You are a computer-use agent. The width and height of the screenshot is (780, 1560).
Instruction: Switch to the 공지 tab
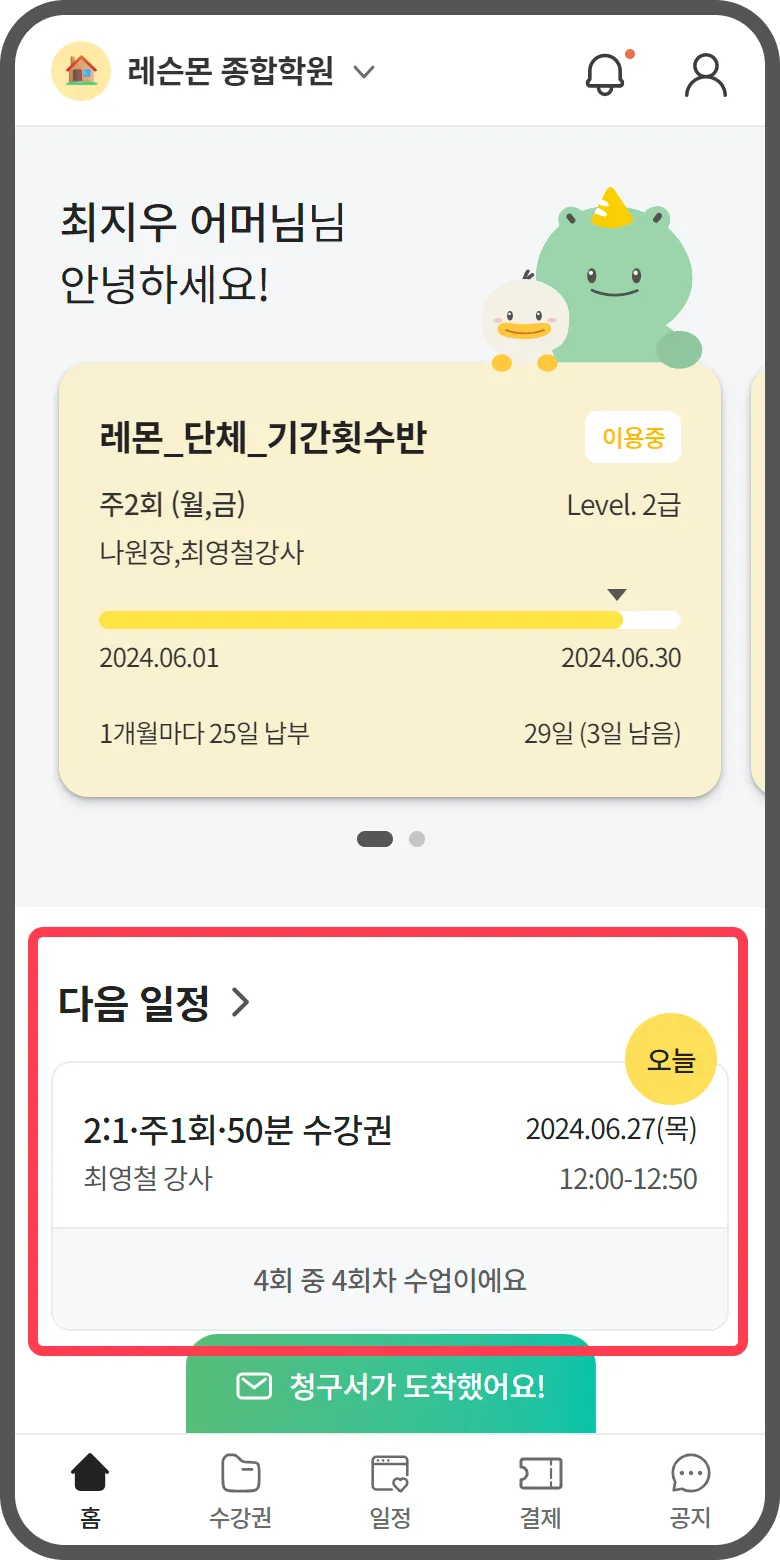(x=690, y=1490)
